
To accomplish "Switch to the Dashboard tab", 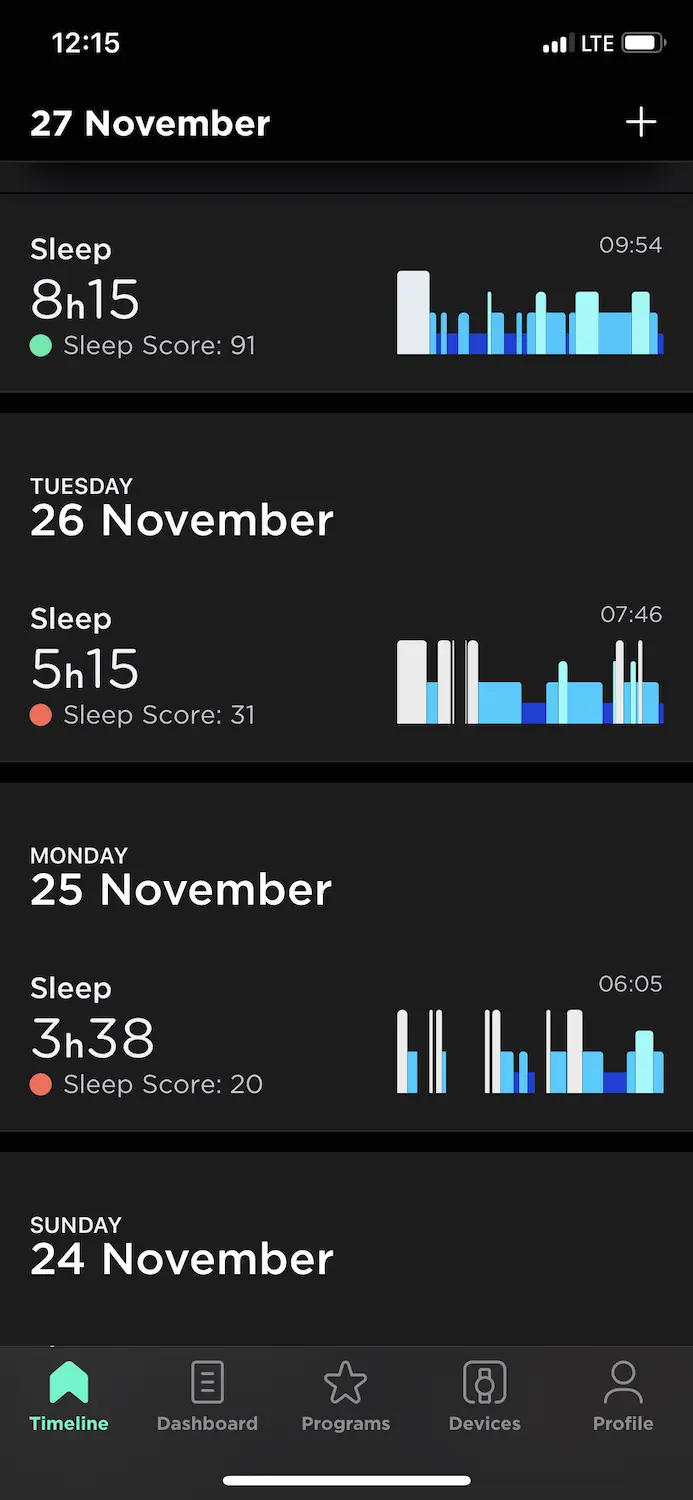I will (207, 1397).
